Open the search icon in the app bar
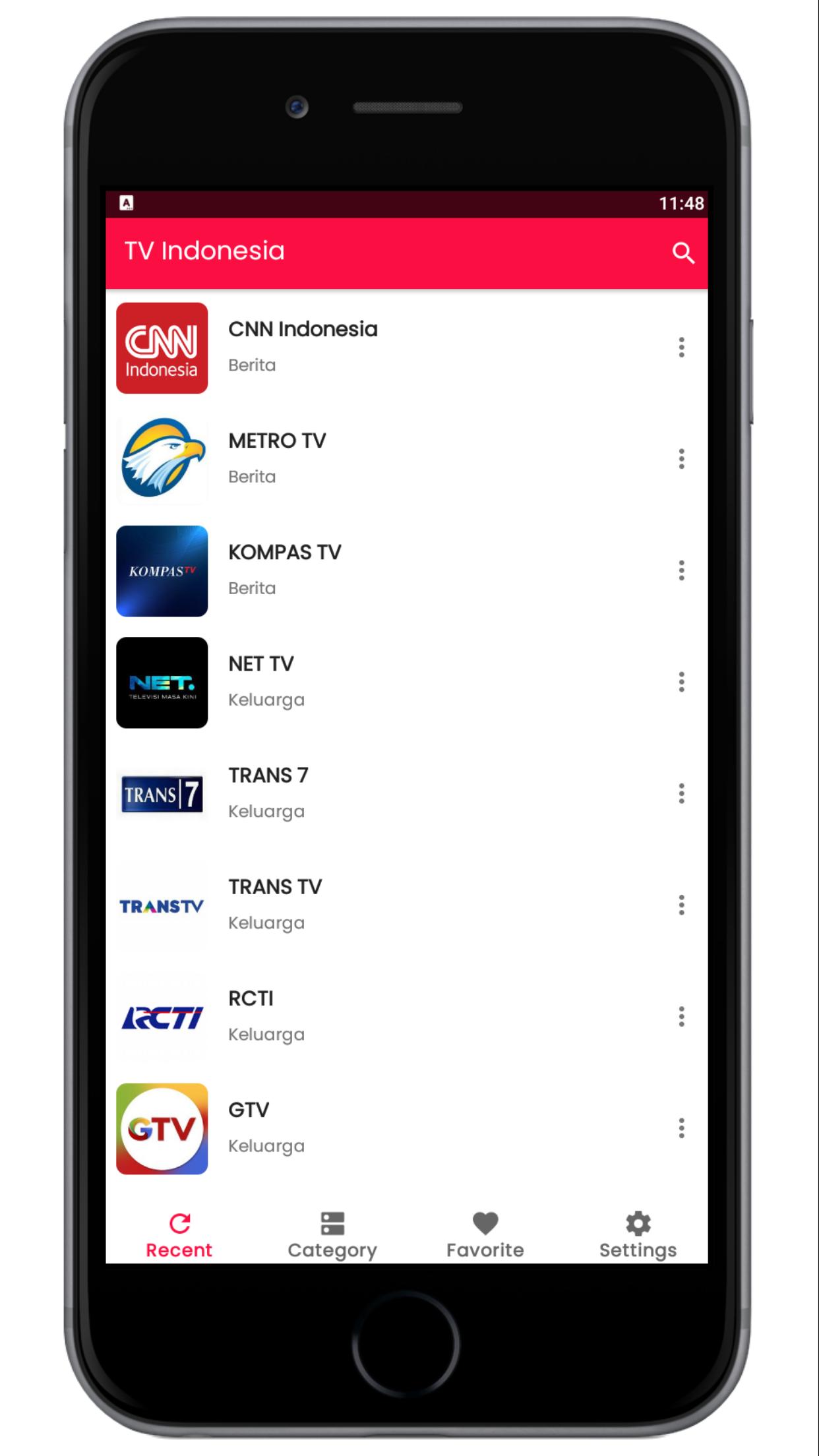819x1456 pixels. pos(683,253)
